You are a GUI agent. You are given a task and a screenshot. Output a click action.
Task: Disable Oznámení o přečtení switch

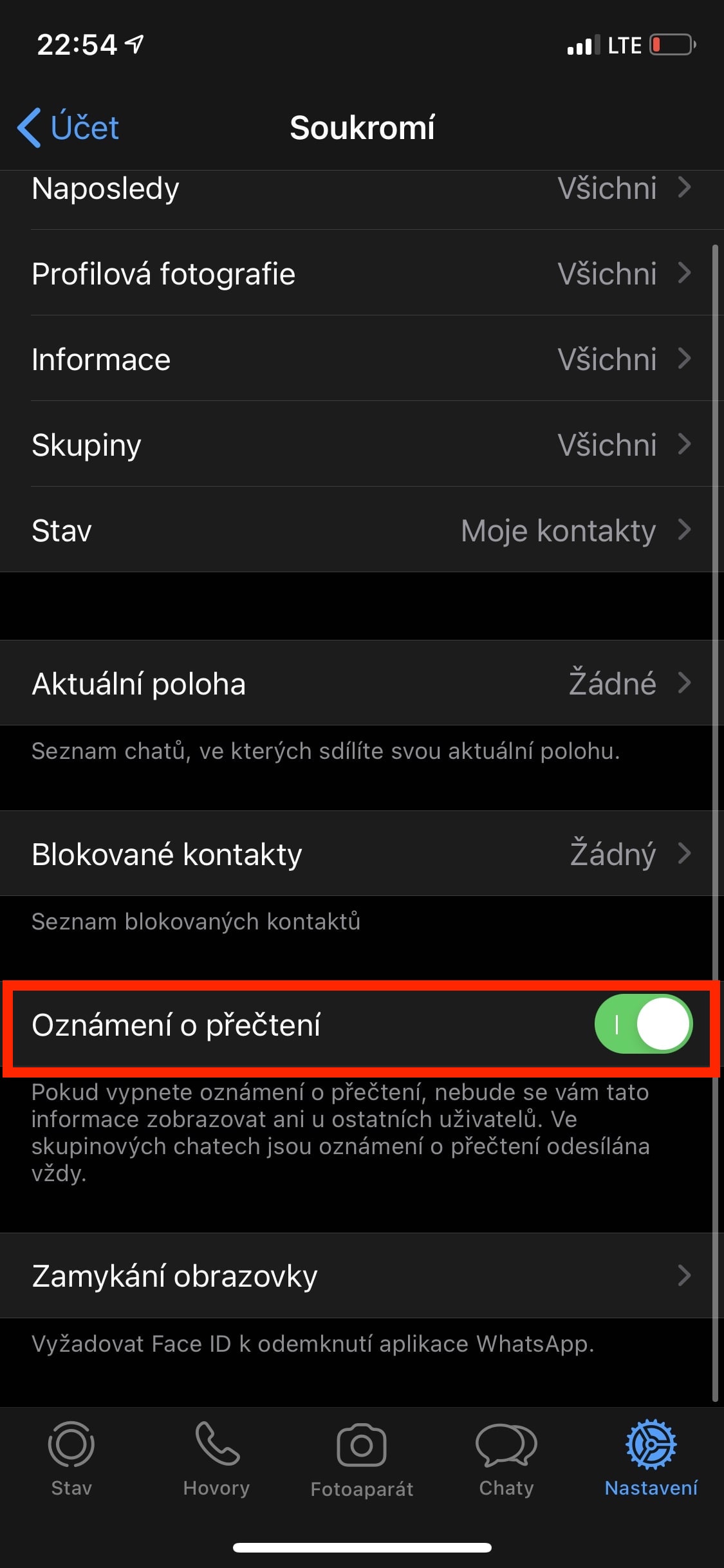643,1024
